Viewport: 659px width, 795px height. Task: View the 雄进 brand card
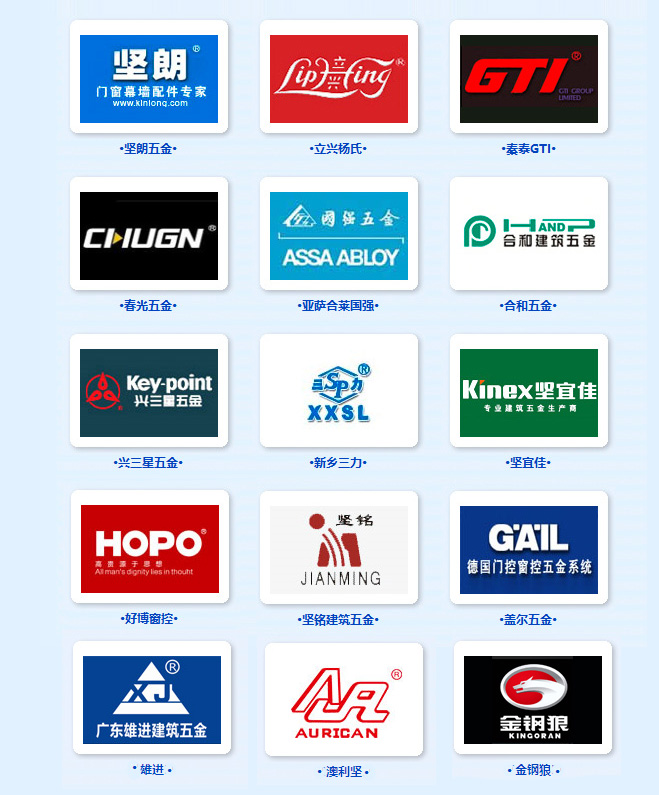(x=152, y=700)
